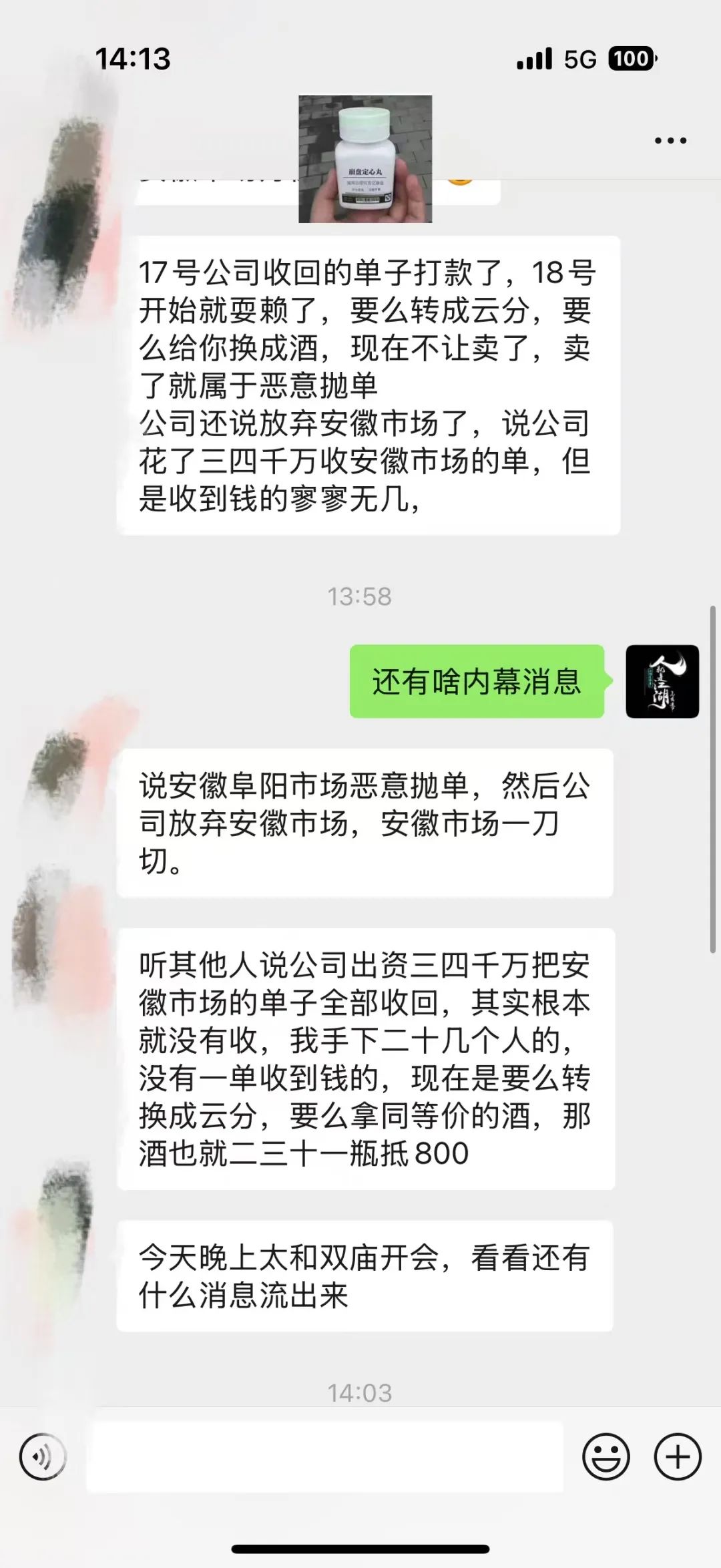The image size is (721, 1568).
Task: Open the chat settings via the three-dot icon
Action: coord(670,140)
